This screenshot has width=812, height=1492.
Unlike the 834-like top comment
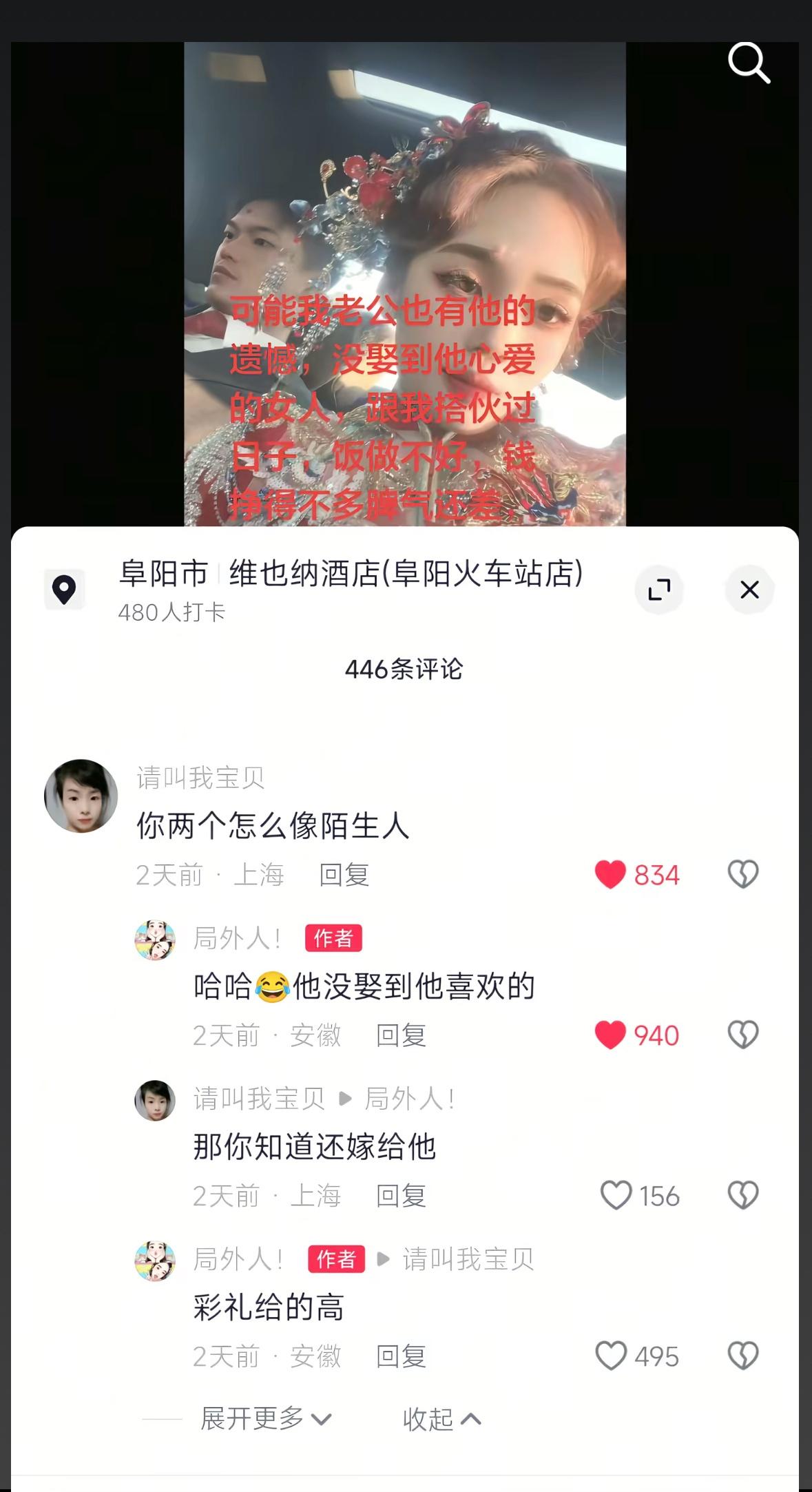611,873
